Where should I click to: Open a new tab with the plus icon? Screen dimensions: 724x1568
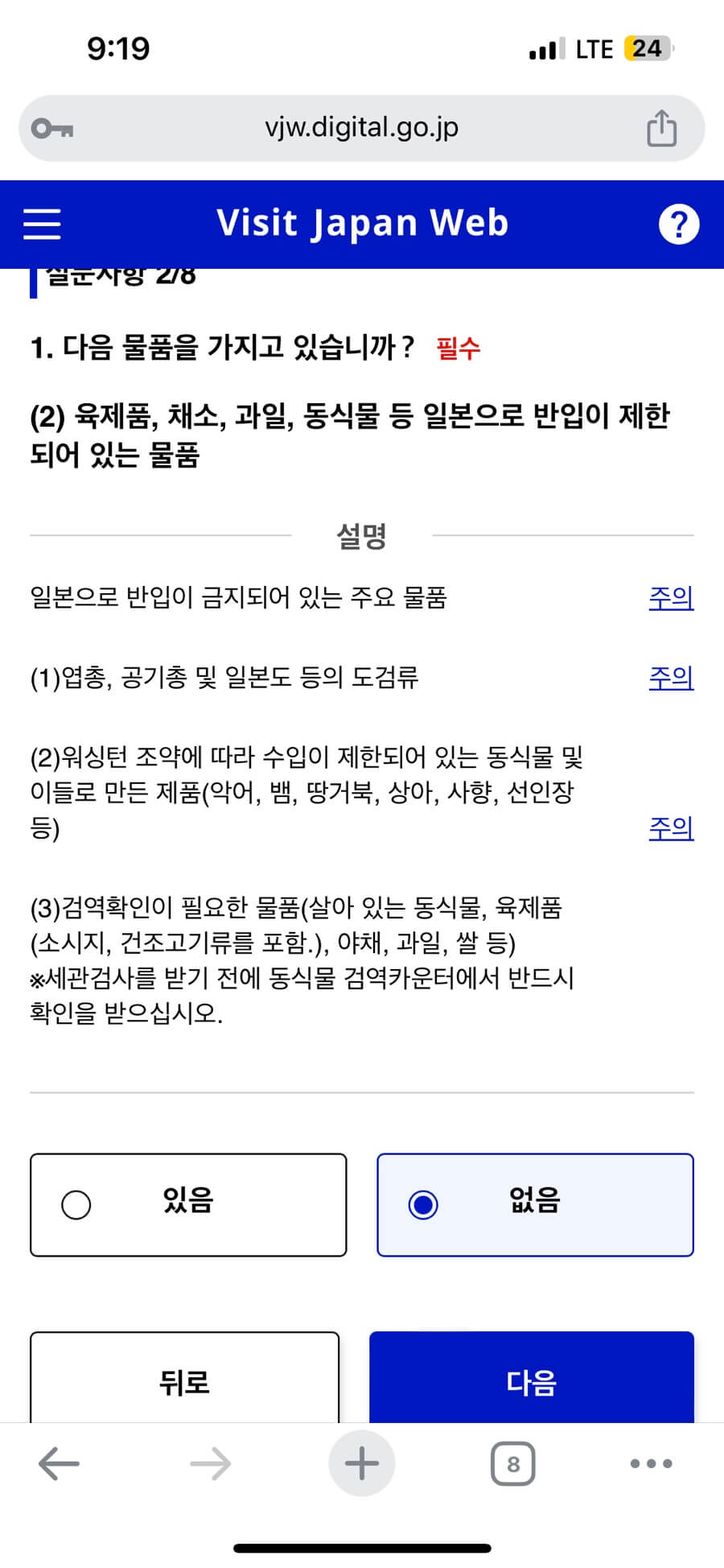[361, 1464]
